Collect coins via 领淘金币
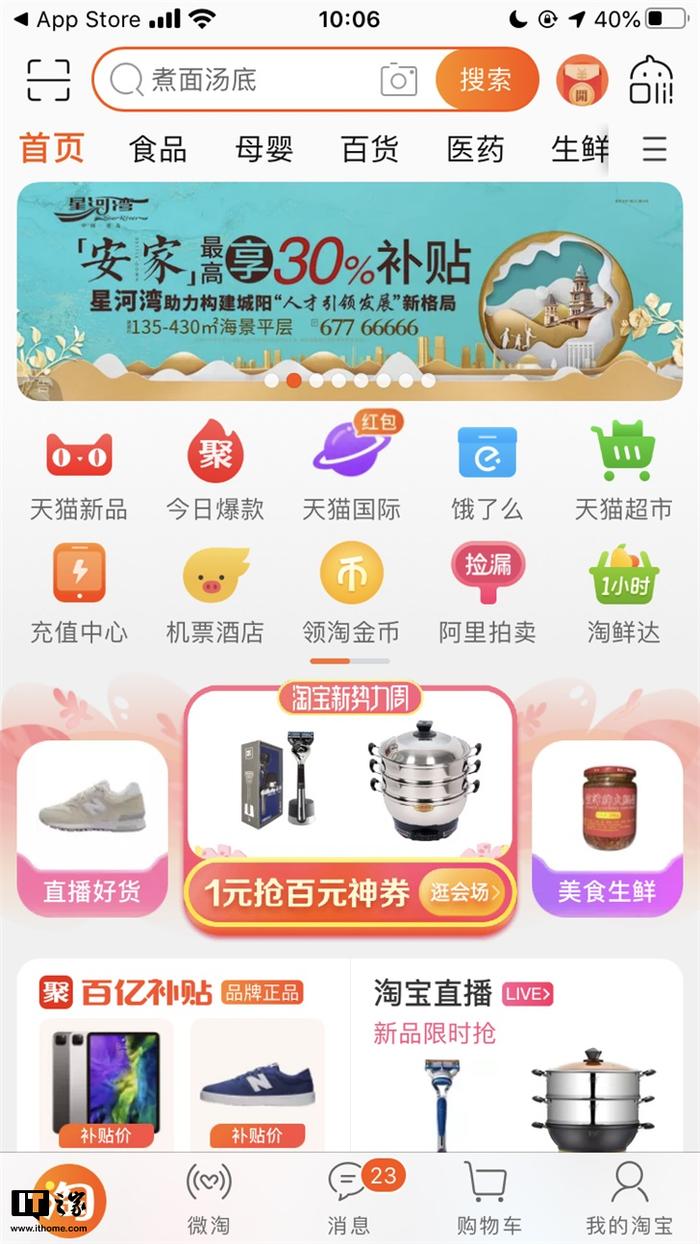Viewport: 700px width, 1244px height. point(351,594)
